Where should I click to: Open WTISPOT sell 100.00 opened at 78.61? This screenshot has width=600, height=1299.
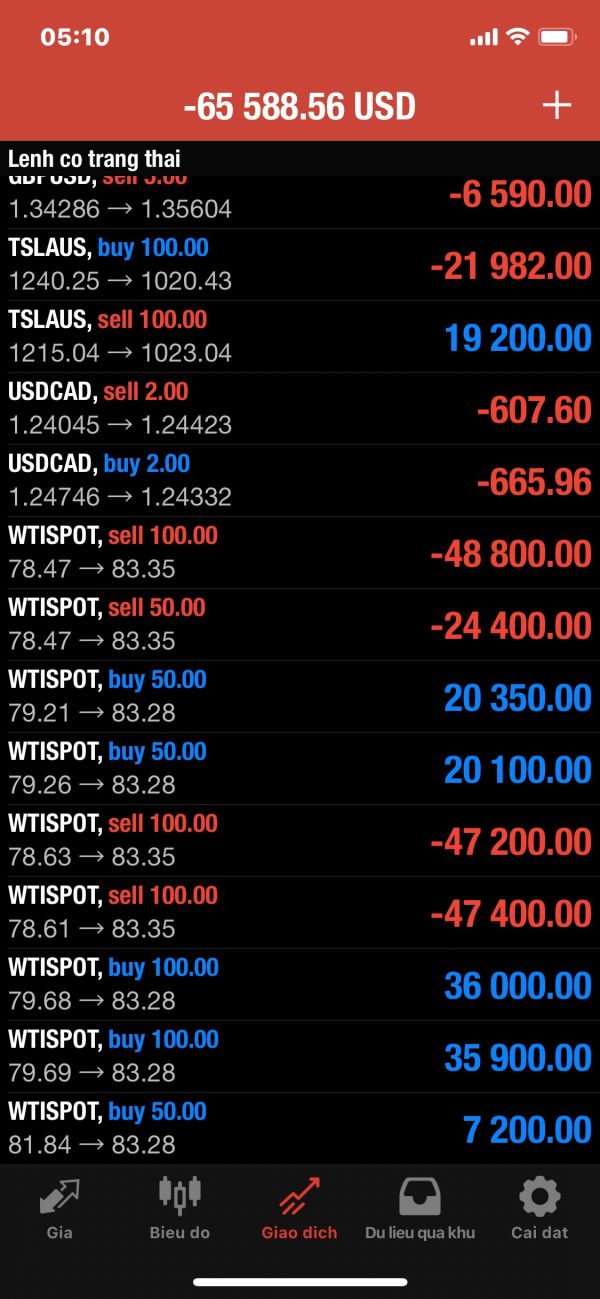(300, 913)
